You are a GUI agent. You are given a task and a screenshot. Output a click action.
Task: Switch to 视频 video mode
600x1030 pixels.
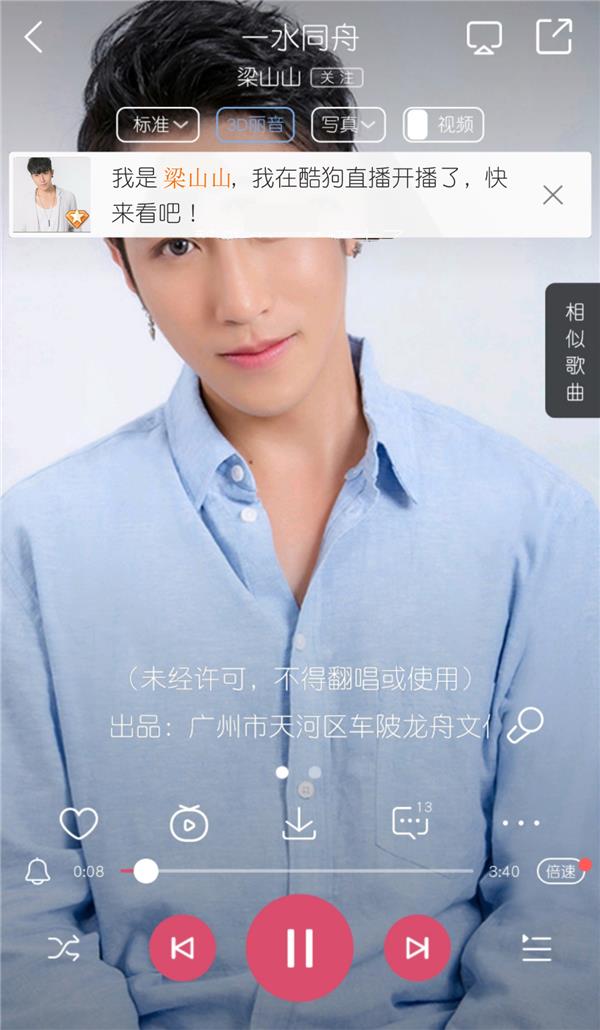click(x=443, y=125)
